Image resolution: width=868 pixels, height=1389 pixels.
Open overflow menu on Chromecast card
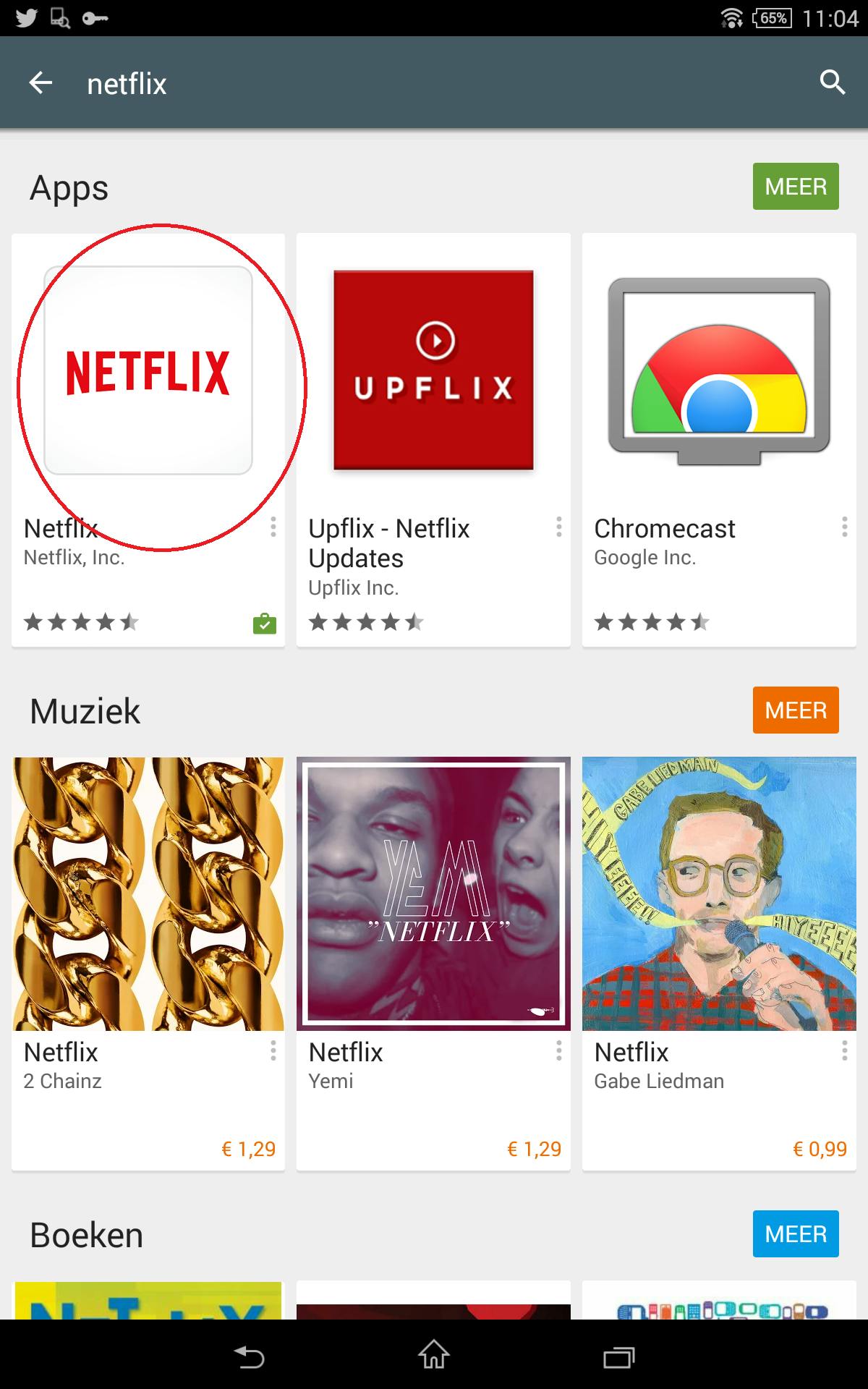click(844, 527)
